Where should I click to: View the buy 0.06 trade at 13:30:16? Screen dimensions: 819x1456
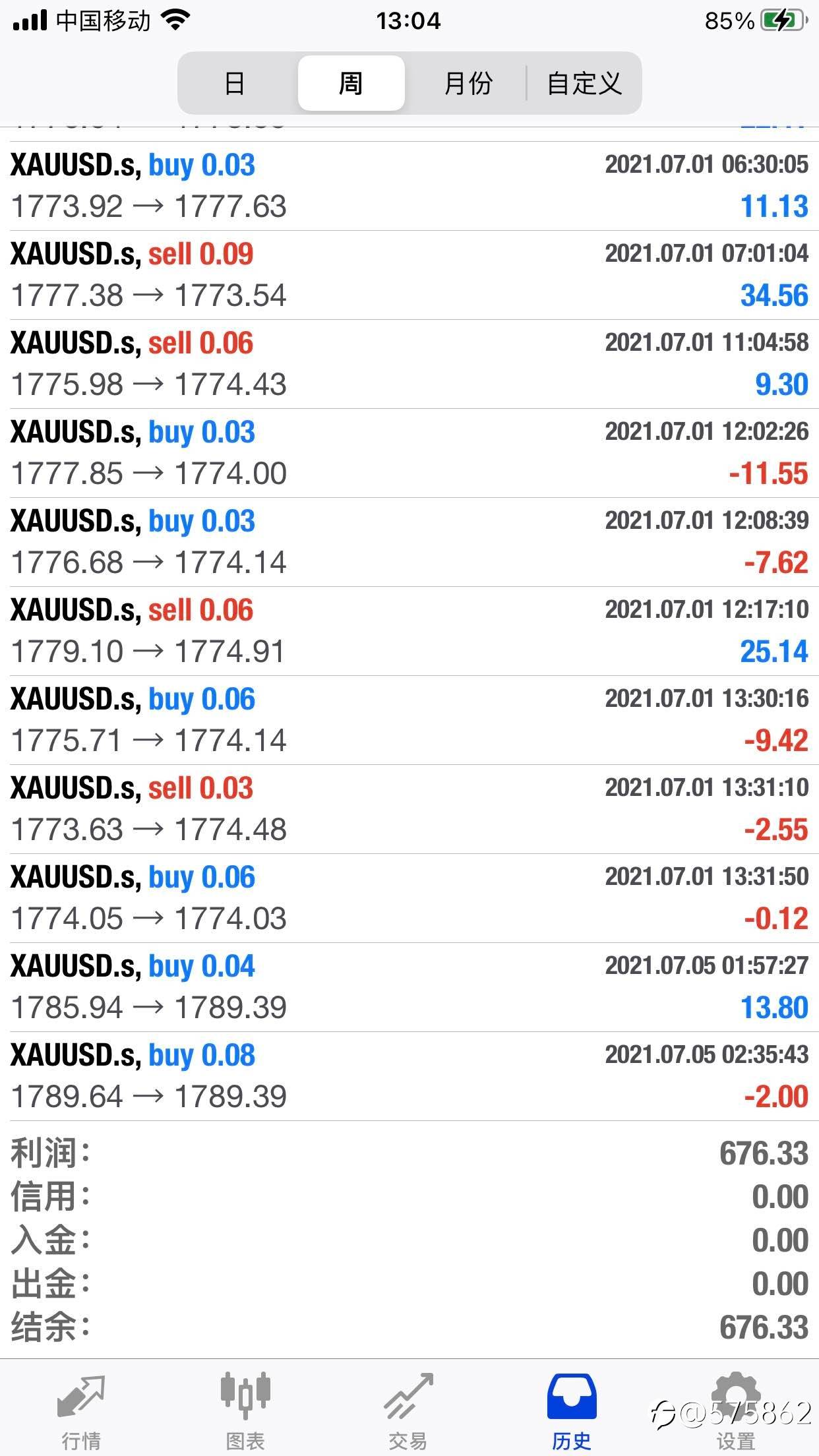click(x=409, y=720)
